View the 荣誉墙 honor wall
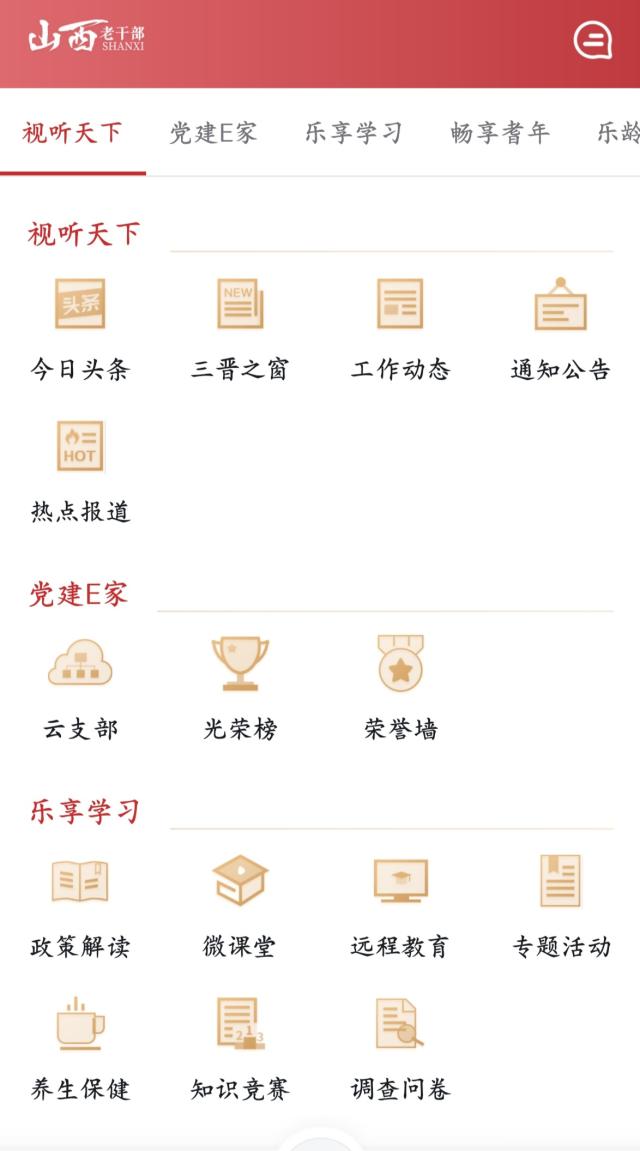This screenshot has width=640, height=1151. [400, 689]
